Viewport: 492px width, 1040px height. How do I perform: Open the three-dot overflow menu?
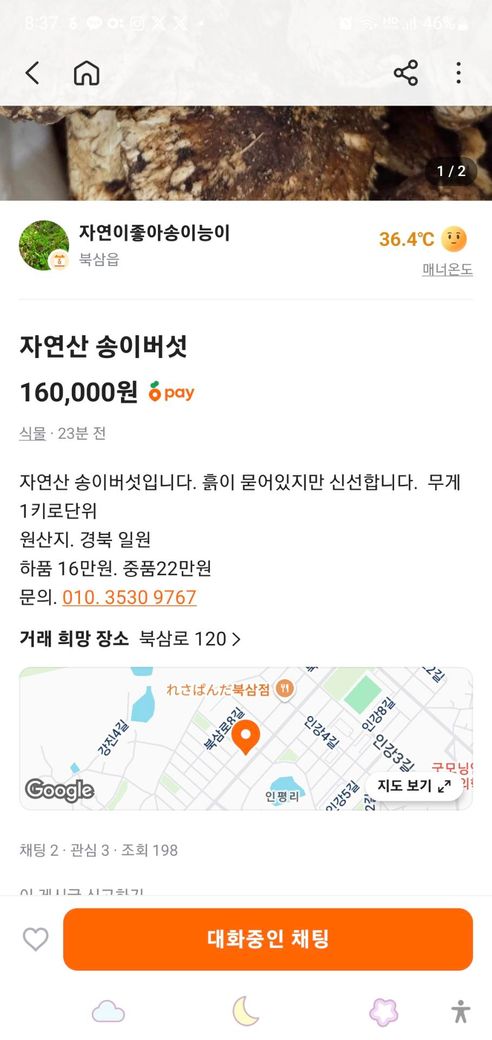click(458, 73)
